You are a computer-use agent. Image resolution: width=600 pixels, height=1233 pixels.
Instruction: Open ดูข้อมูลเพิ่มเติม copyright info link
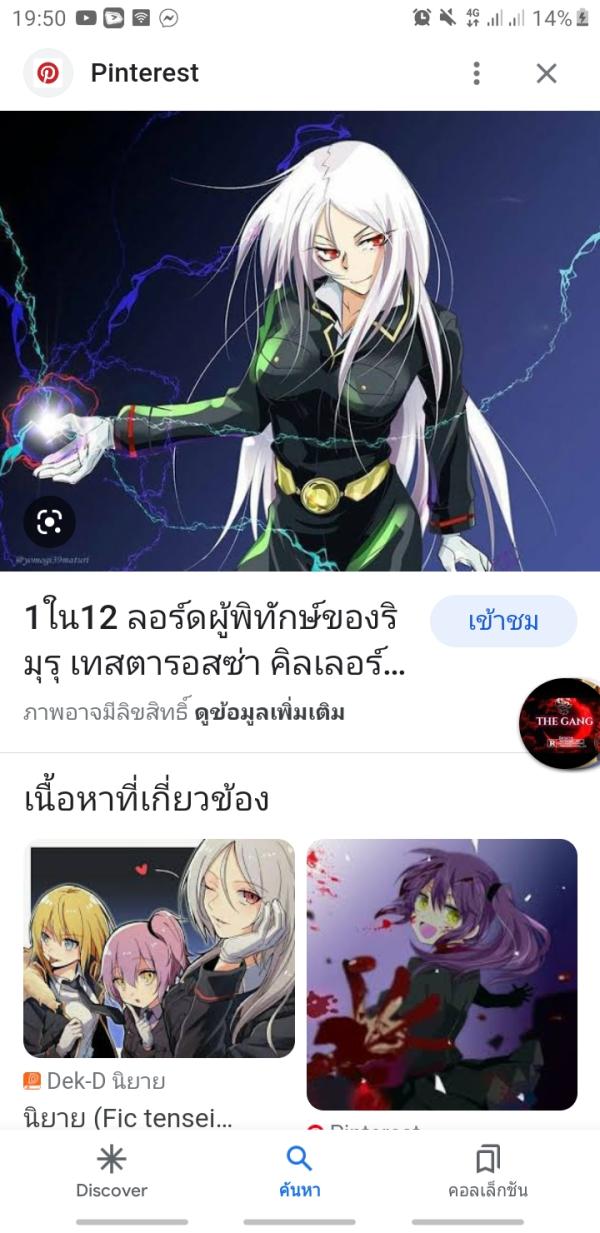[x=270, y=713]
